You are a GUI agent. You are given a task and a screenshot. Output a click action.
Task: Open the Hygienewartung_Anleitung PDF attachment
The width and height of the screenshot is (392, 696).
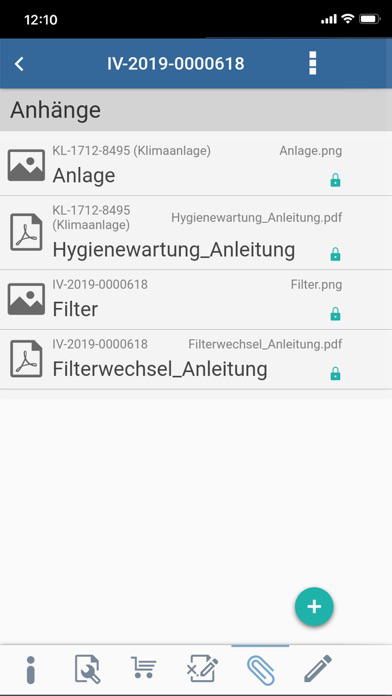[196, 233]
